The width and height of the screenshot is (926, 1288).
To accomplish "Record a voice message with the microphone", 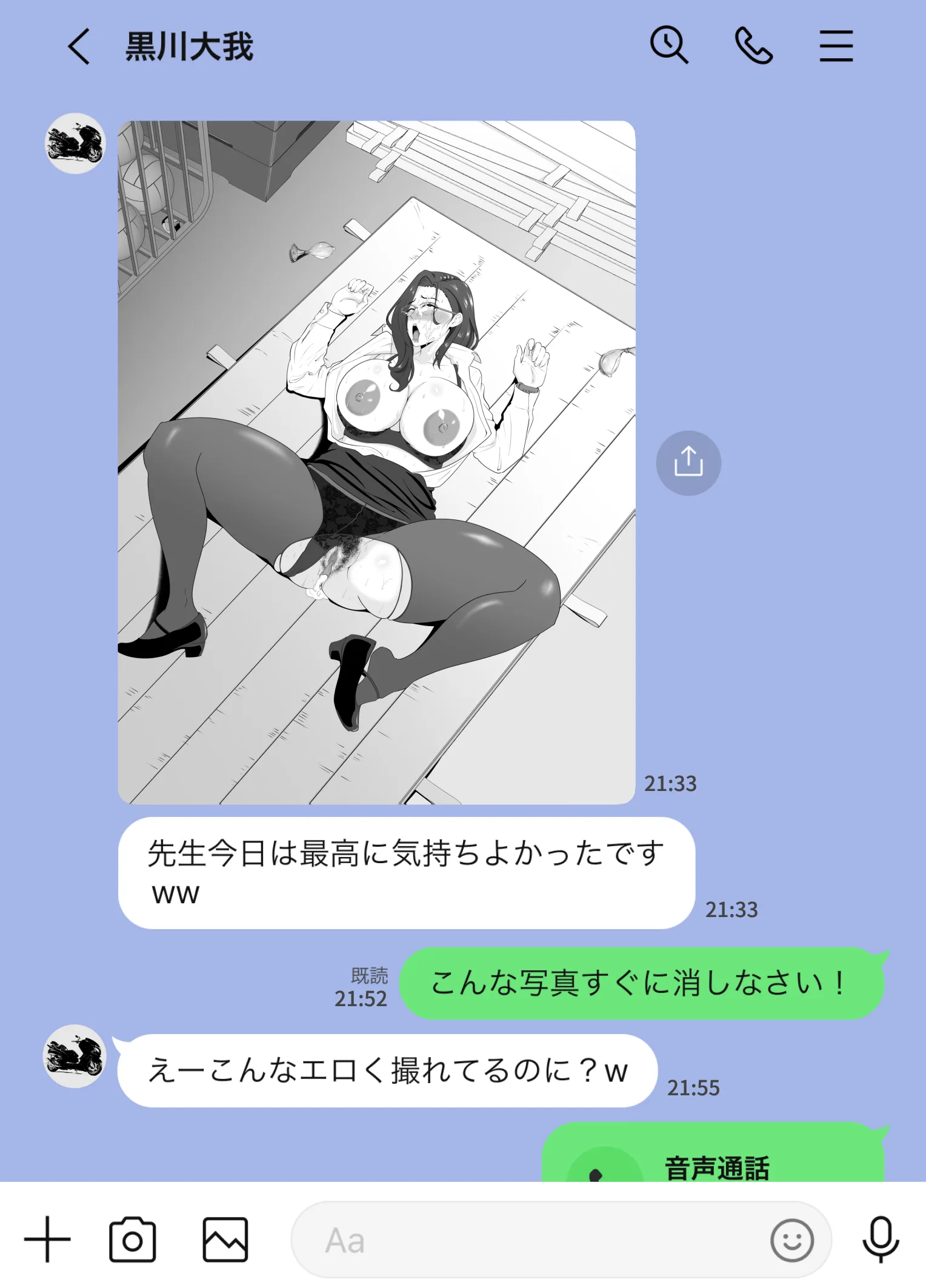I will [x=880, y=1240].
